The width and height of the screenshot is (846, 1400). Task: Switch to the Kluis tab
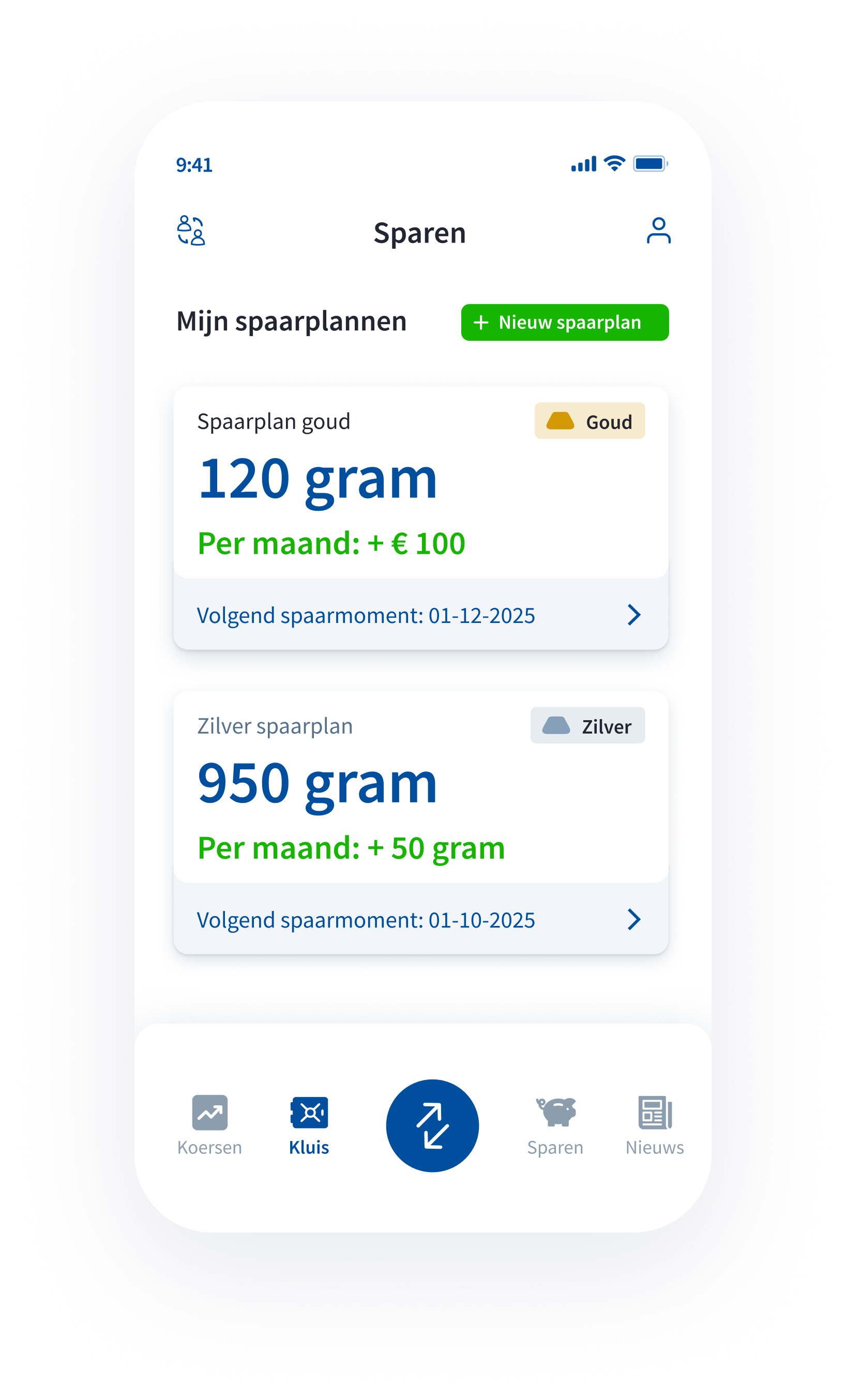point(309,1125)
